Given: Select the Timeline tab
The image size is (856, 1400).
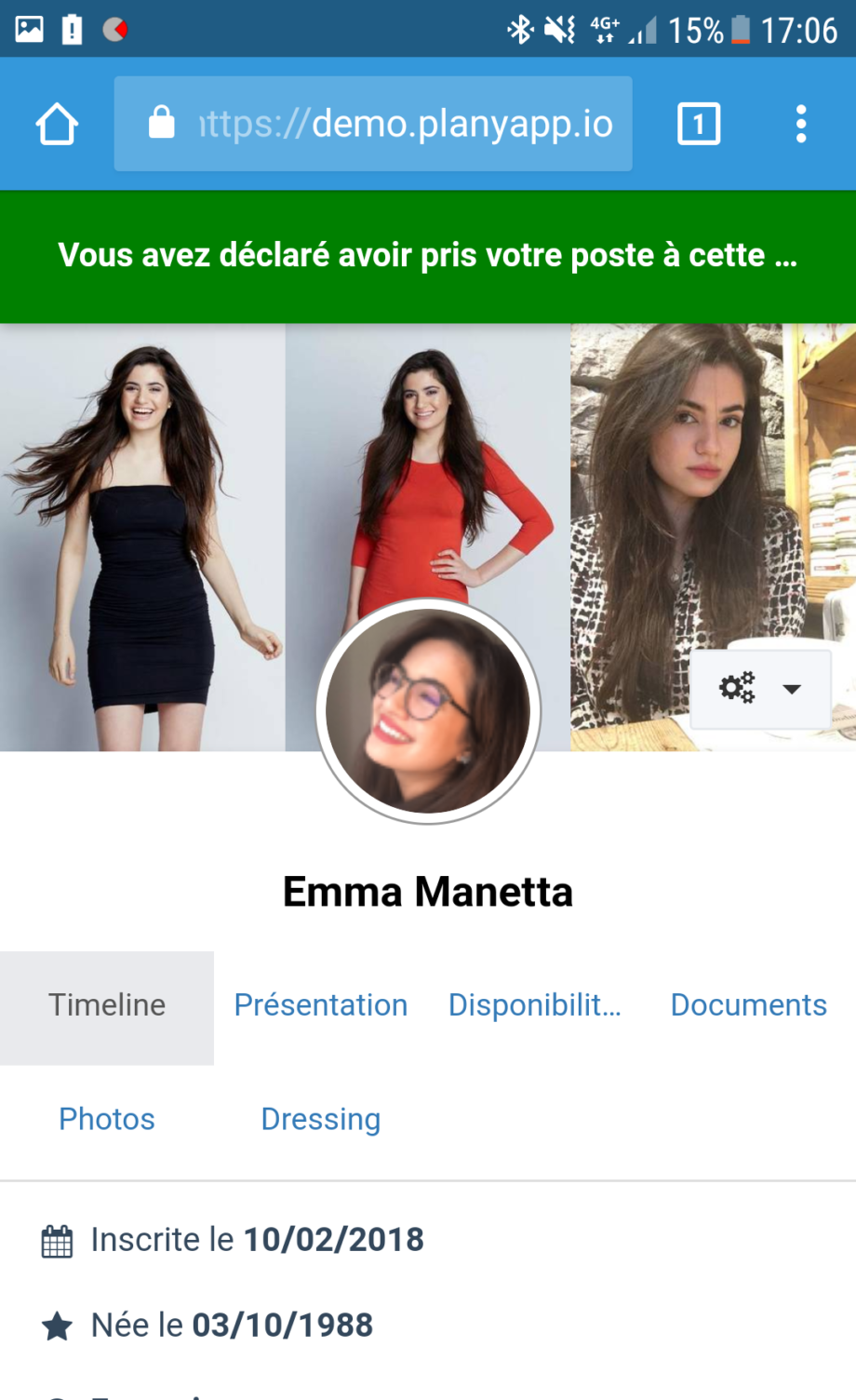Looking at the screenshot, I should (107, 1006).
